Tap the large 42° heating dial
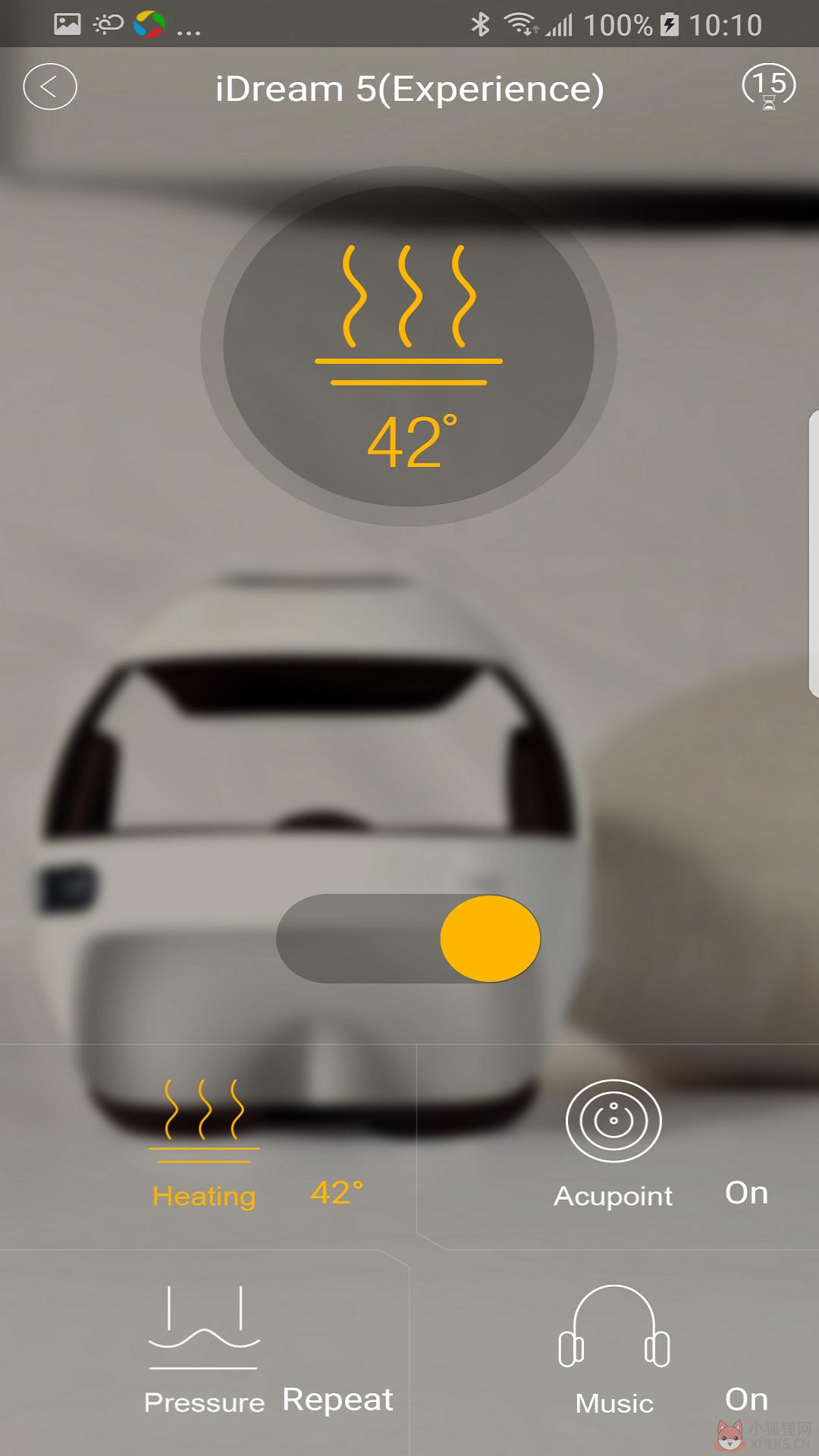The width and height of the screenshot is (819, 1456). click(409, 347)
